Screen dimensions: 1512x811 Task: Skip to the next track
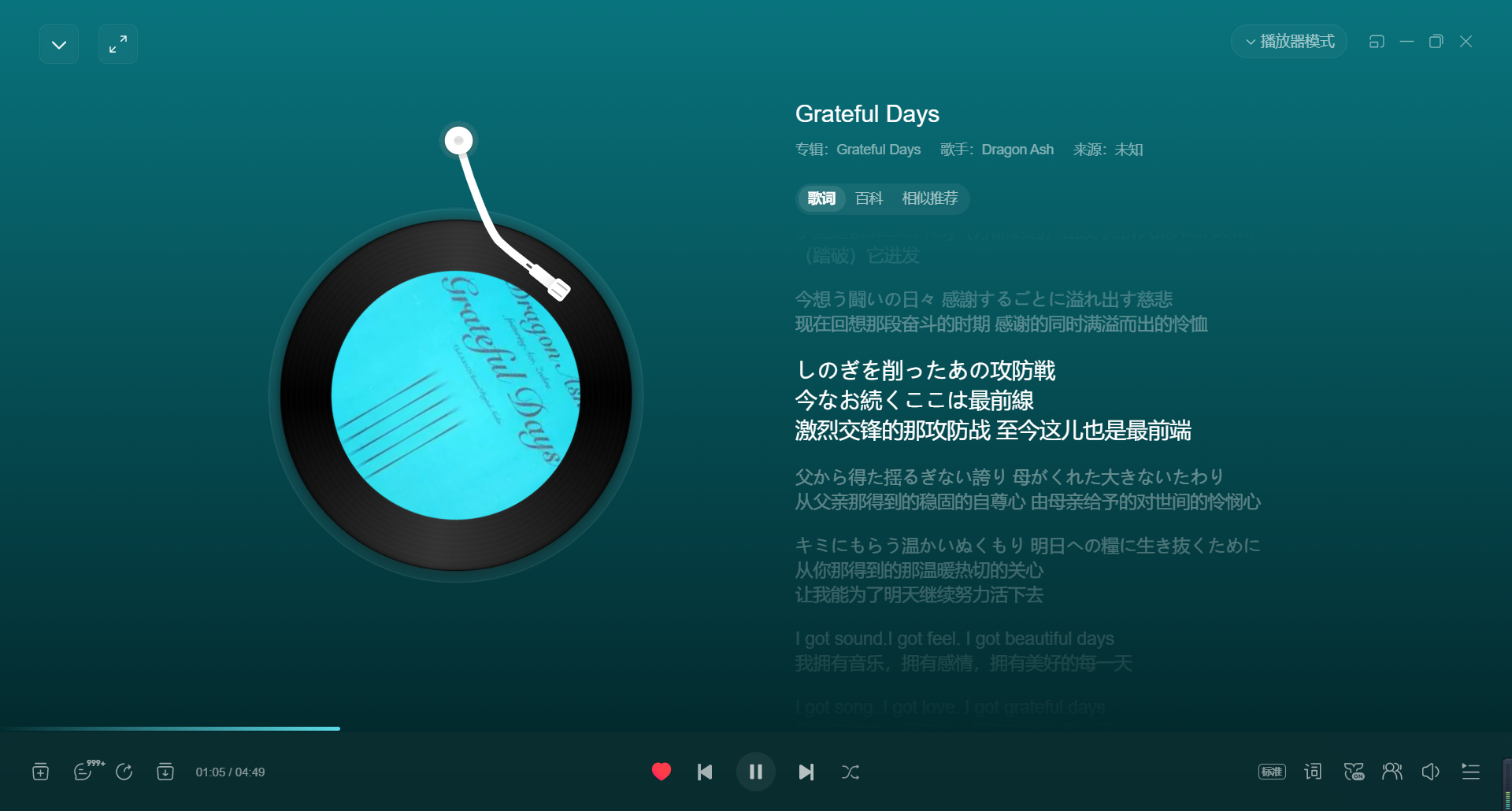click(x=806, y=772)
